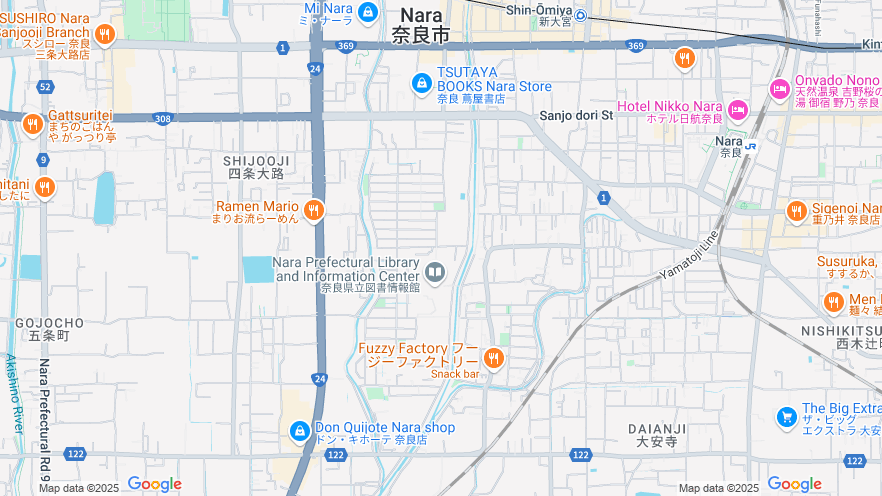Open the Nara JR station marker

click(750, 145)
